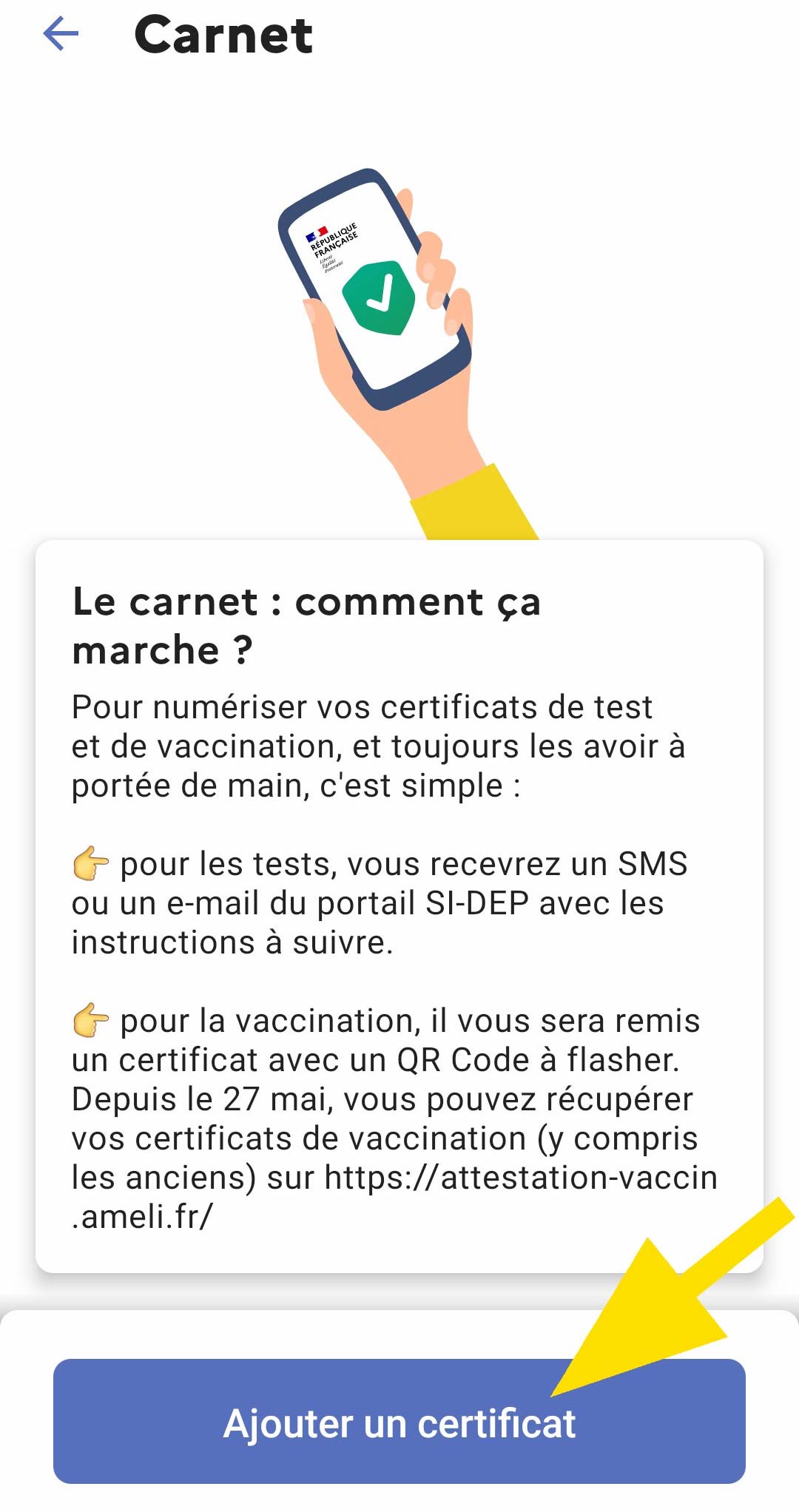Go back from the Carnet screen

click(x=61, y=35)
